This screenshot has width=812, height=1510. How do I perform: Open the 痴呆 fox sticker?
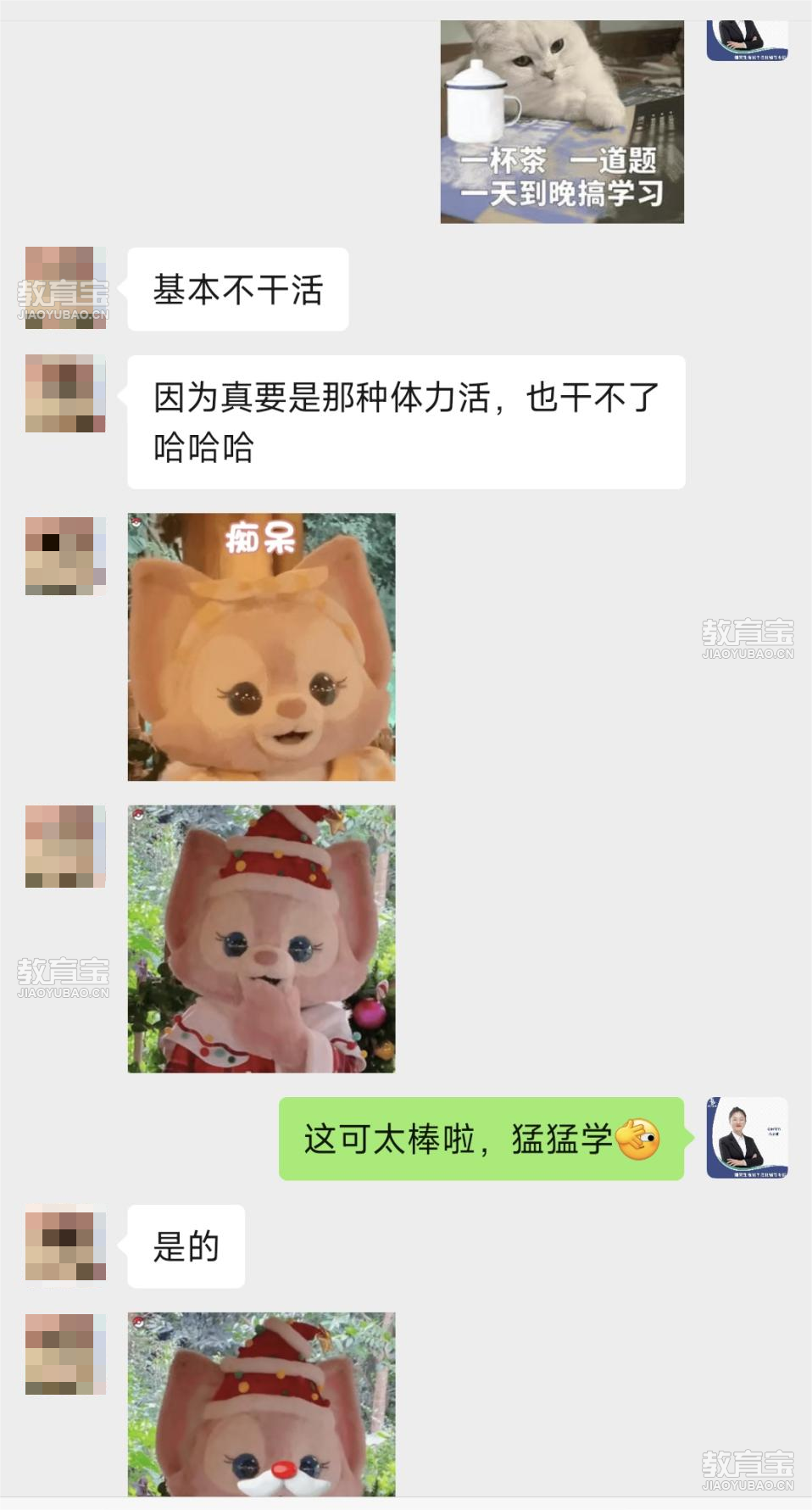(x=261, y=646)
